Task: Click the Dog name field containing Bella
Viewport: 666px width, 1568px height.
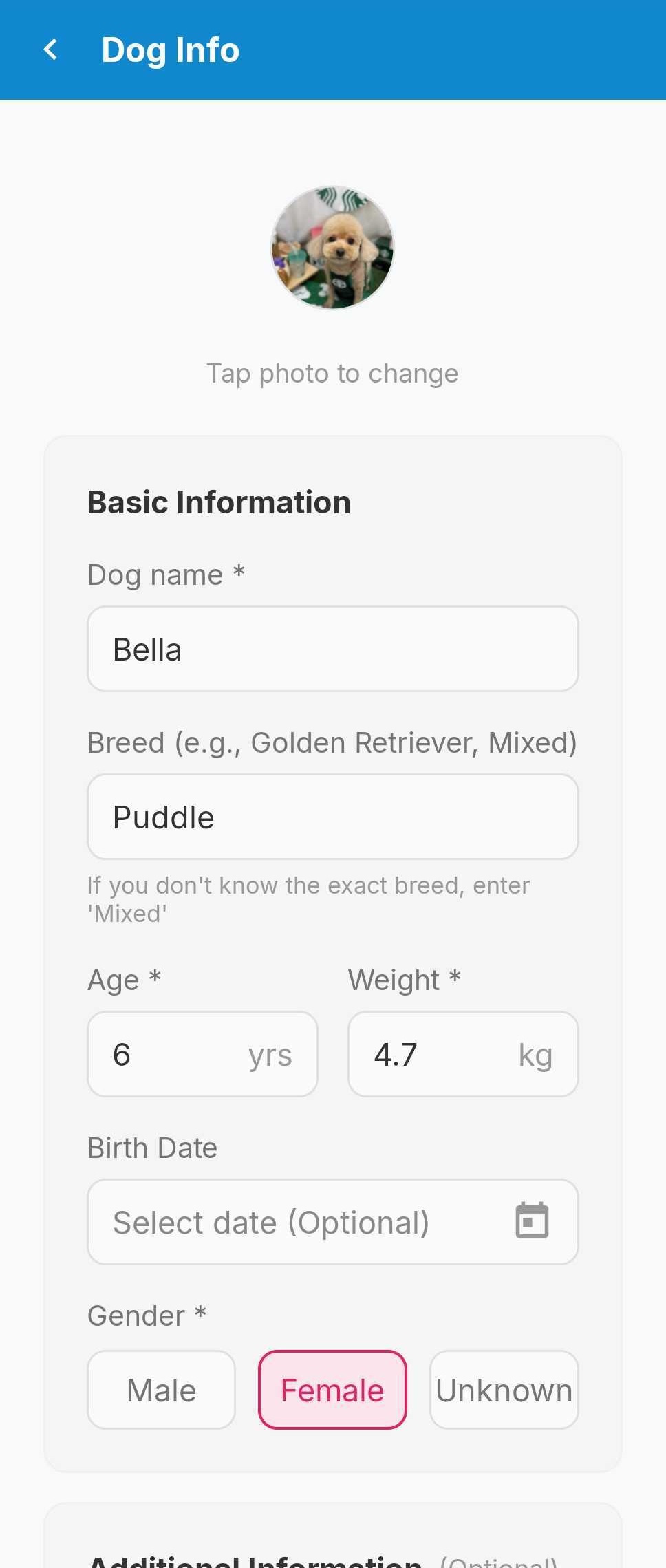Action: [332, 647]
